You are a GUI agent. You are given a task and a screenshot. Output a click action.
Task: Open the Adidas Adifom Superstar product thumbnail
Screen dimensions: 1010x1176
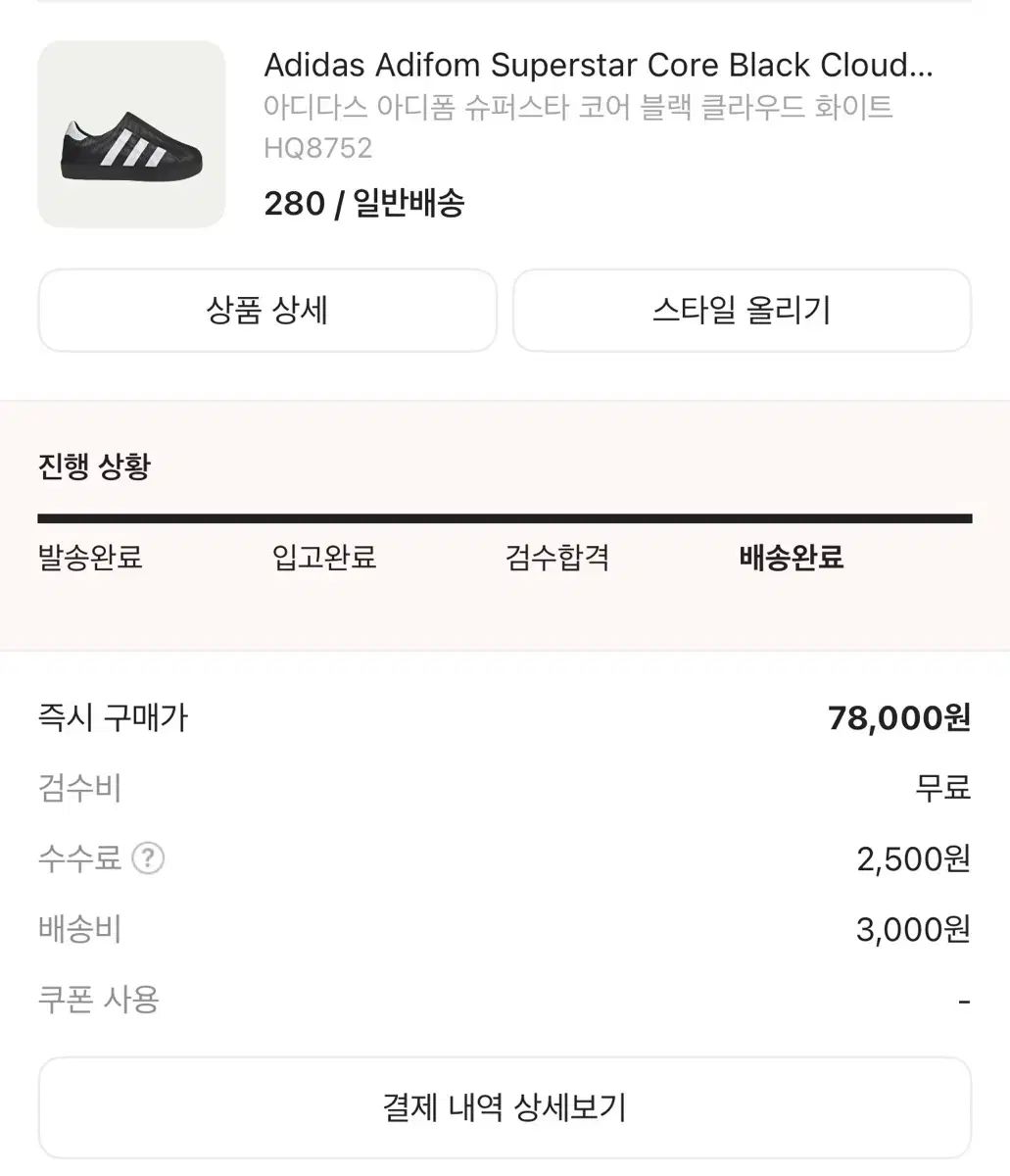pyautogui.click(x=131, y=135)
